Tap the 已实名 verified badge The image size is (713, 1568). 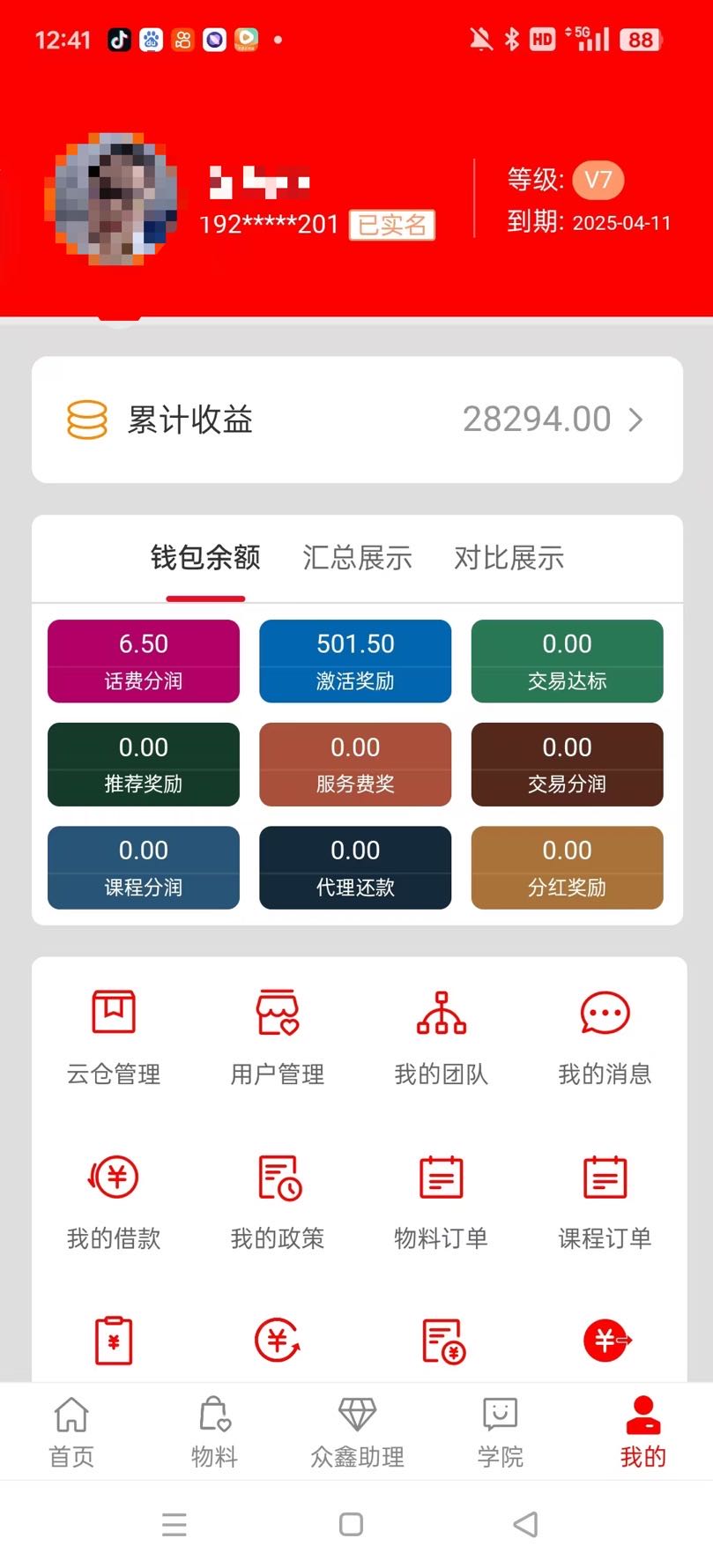pyautogui.click(x=393, y=226)
